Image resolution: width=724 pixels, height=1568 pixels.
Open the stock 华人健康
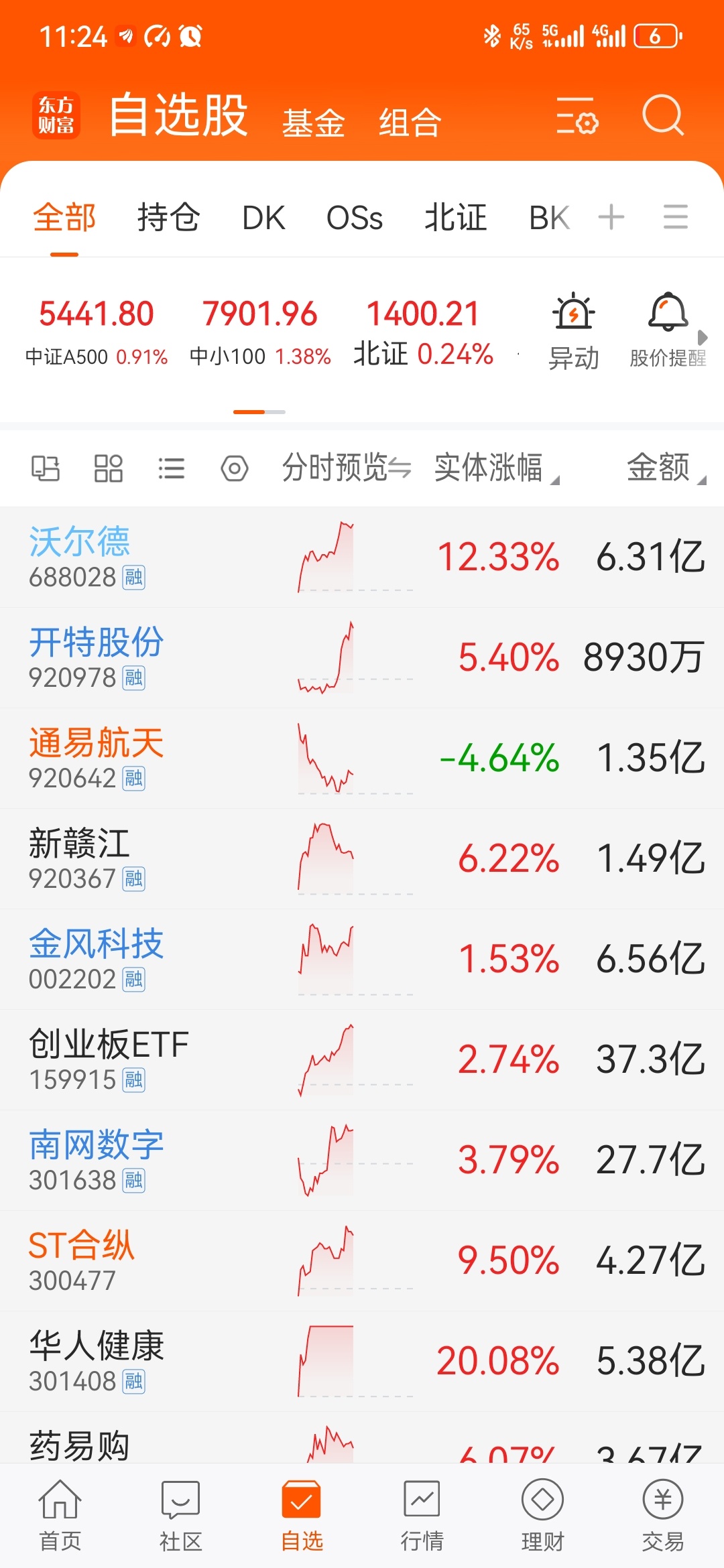coord(97,1361)
